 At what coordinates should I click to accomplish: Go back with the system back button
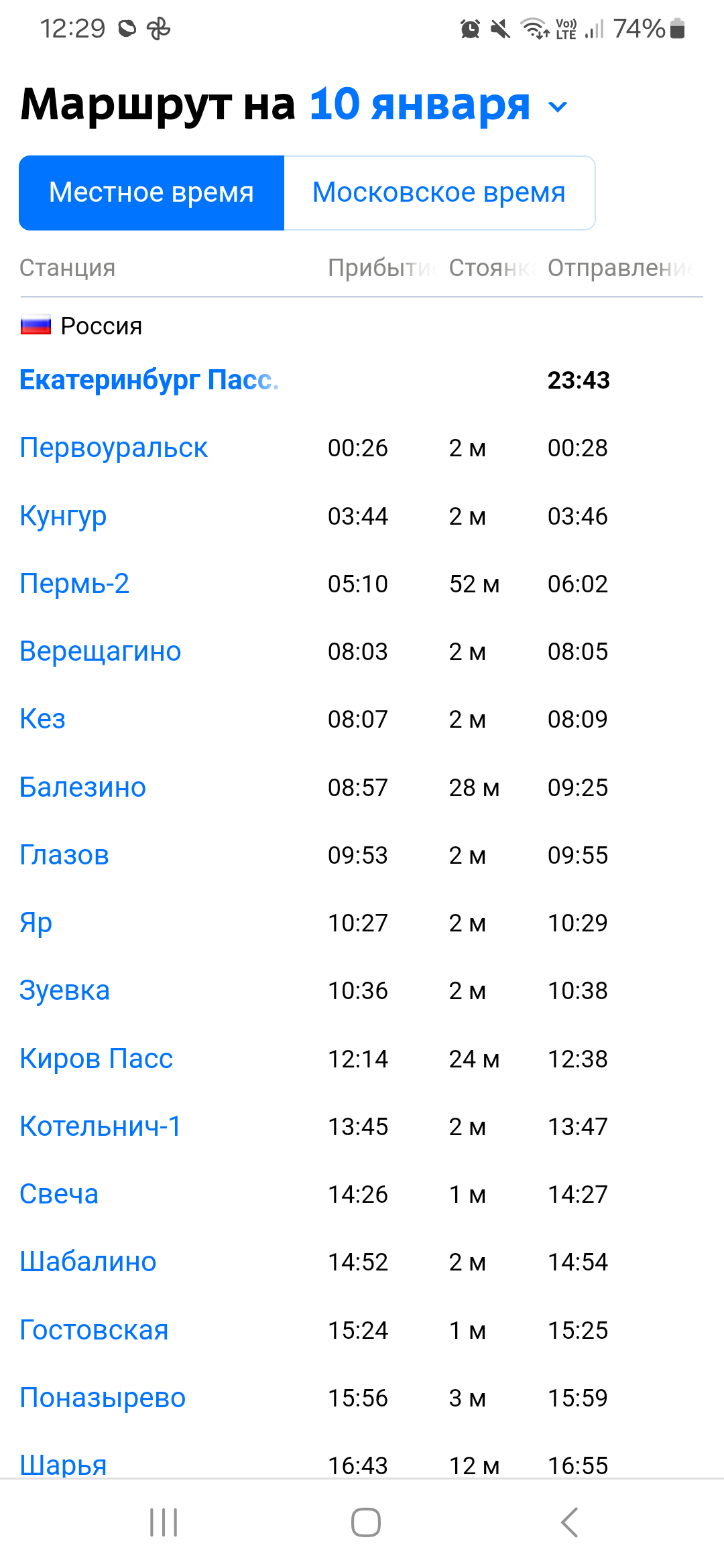tap(569, 1522)
